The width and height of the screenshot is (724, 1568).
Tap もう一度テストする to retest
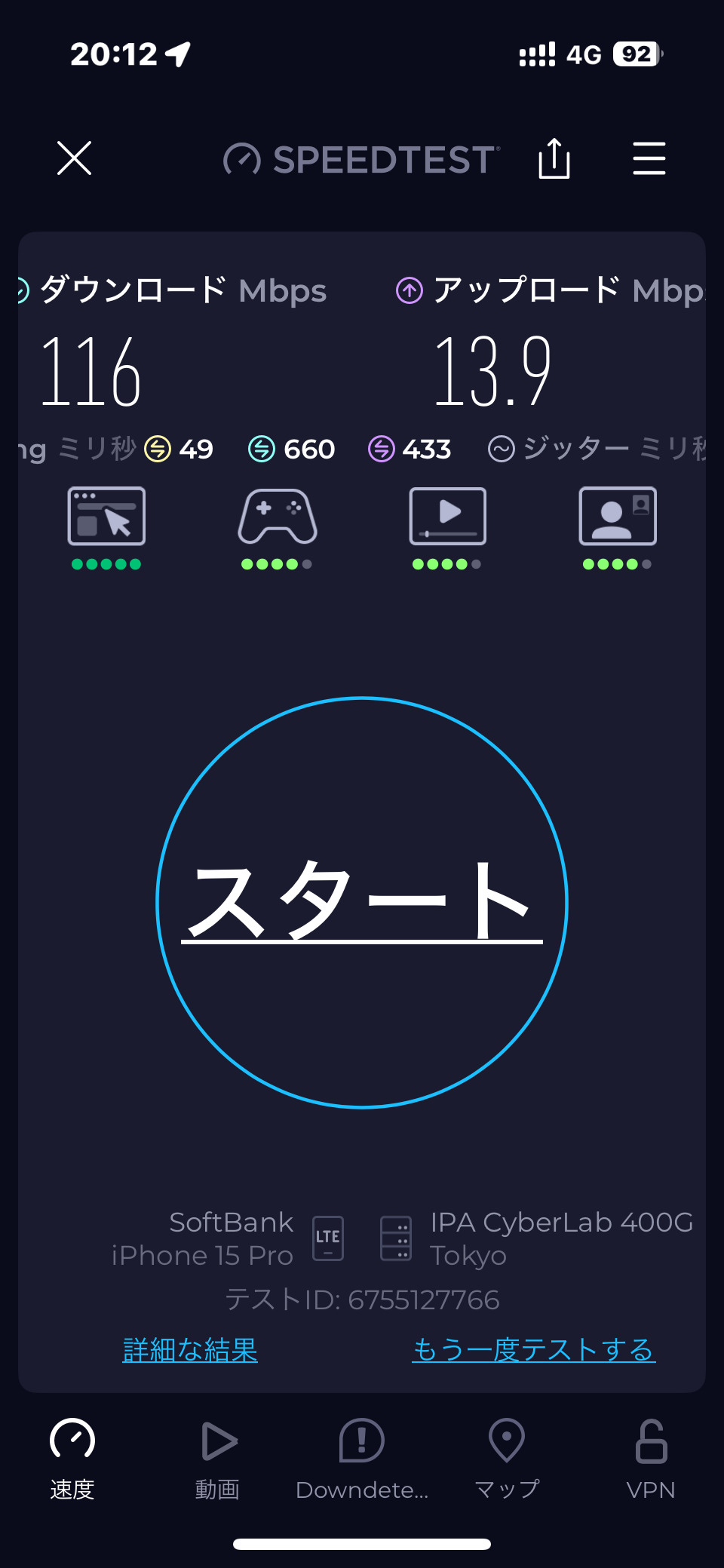click(x=534, y=1349)
